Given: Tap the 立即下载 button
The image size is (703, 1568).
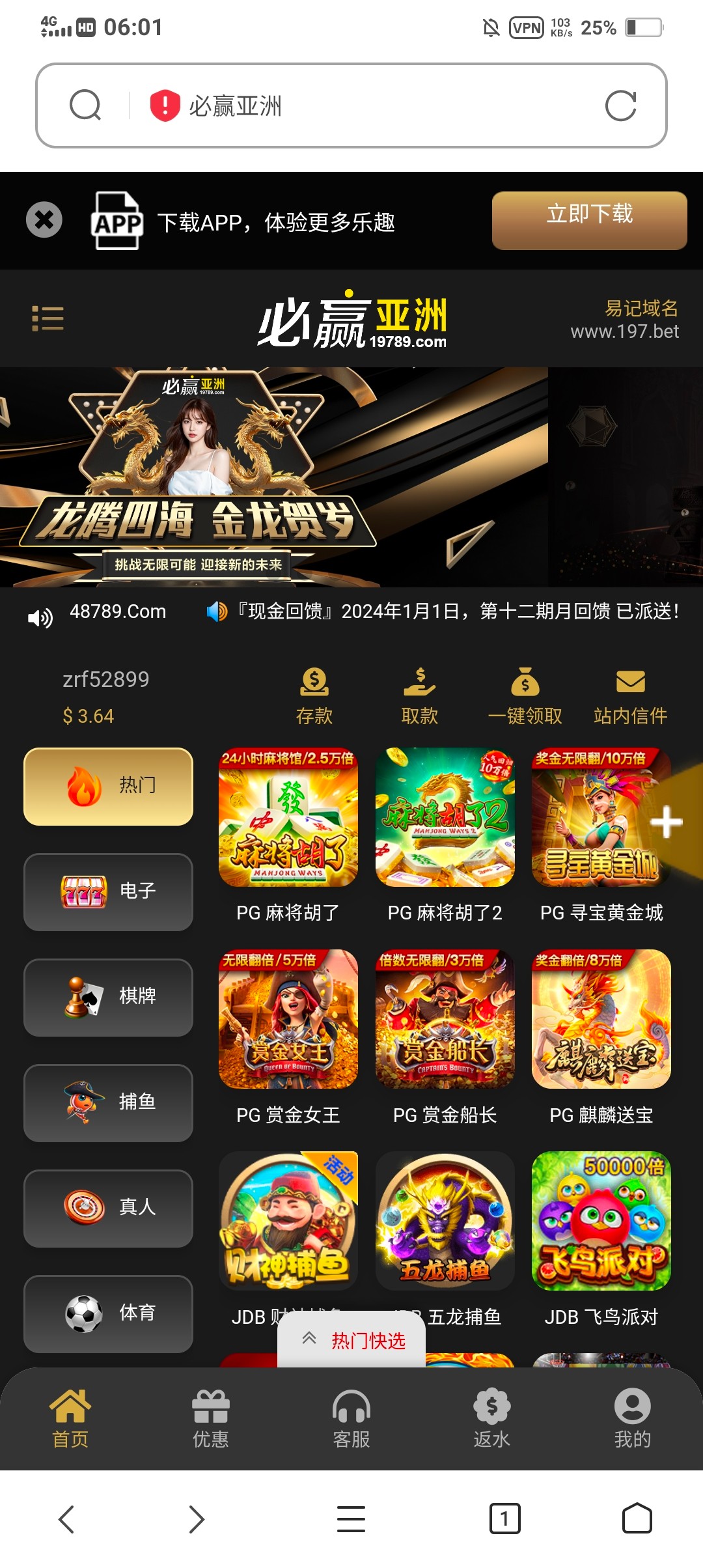Looking at the screenshot, I should tap(589, 220).
